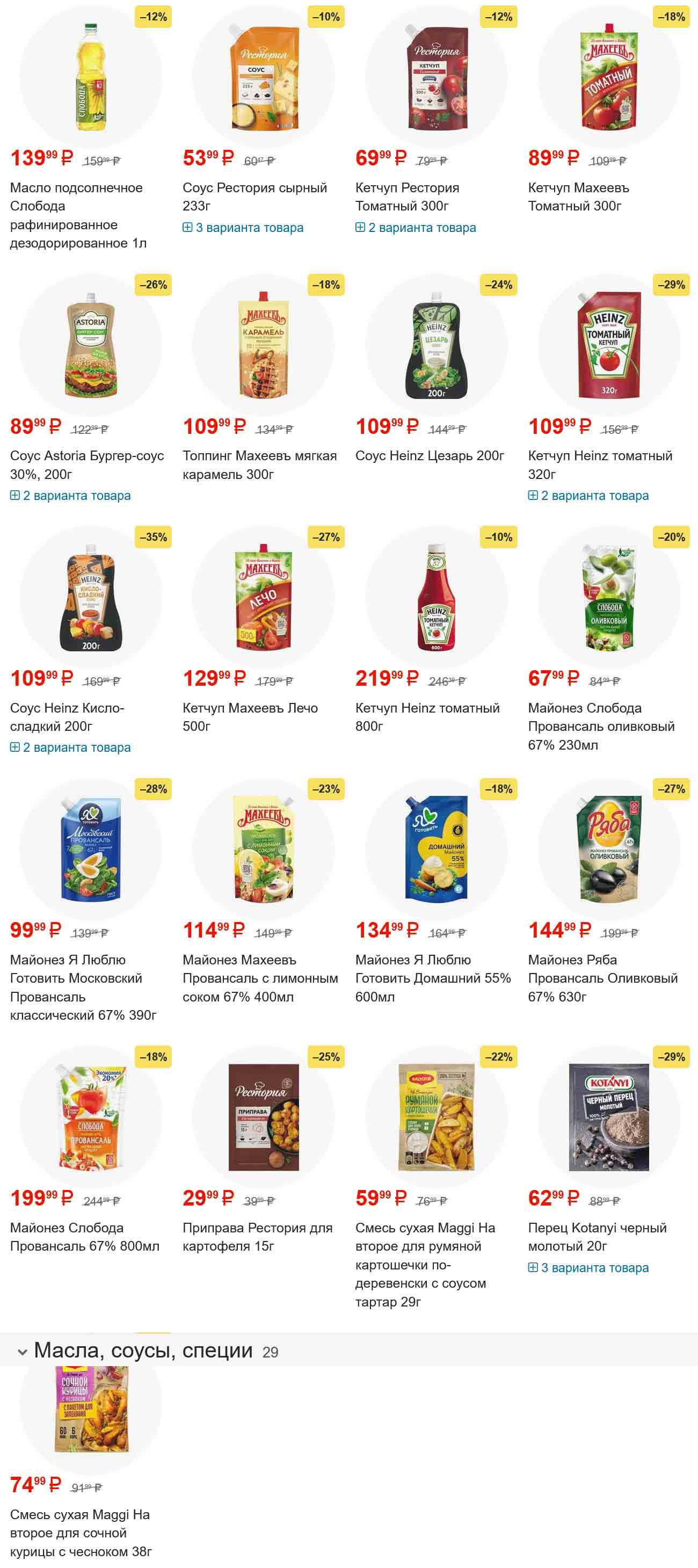Image resolution: width=698 pixels, height=1568 pixels.
Task: Show 3 variants of Перец Kotanyi черный
Action: click(x=588, y=1267)
